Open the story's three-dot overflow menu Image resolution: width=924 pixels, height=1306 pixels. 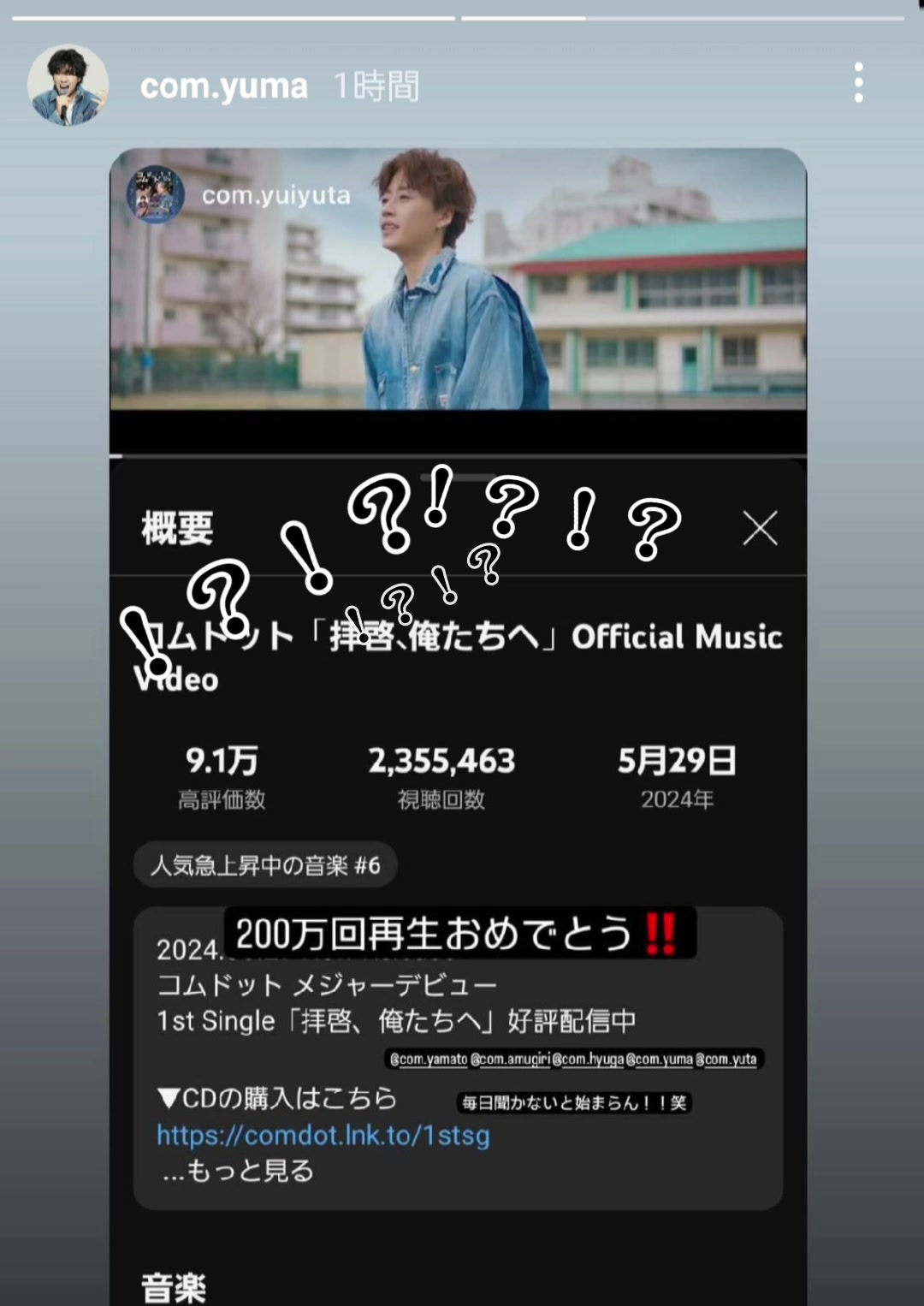pyautogui.click(x=858, y=83)
